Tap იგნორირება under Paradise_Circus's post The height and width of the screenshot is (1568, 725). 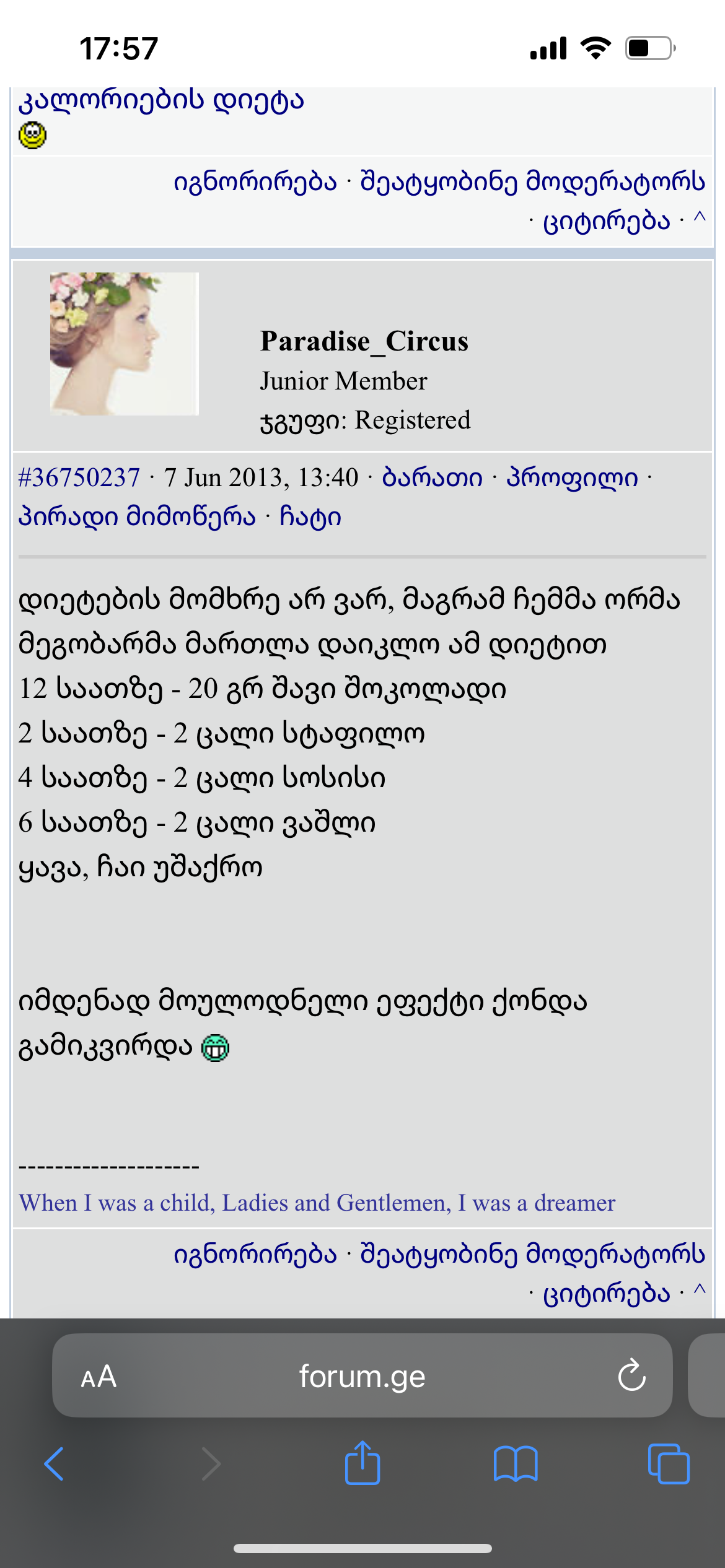pyautogui.click(x=255, y=1254)
